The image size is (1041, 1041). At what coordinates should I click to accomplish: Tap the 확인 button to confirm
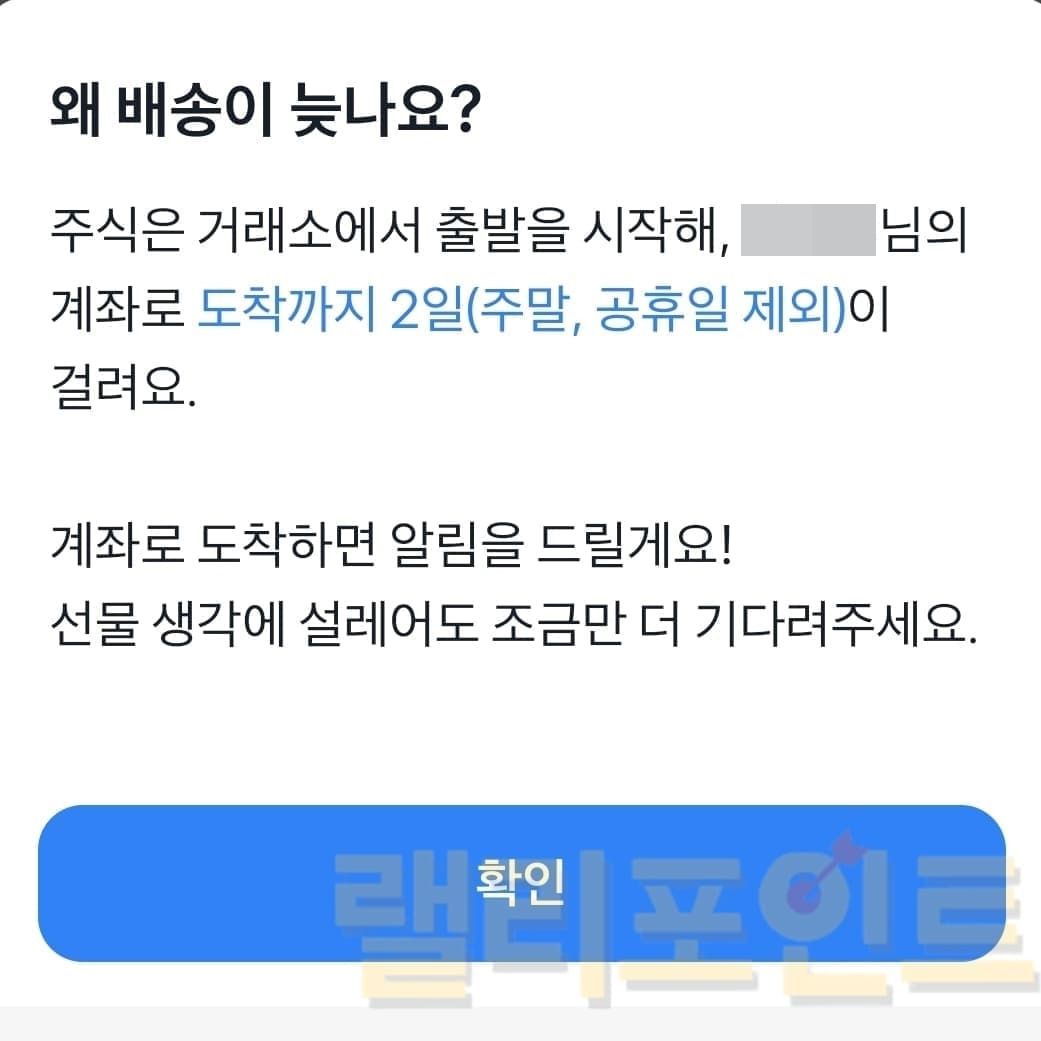(x=520, y=883)
